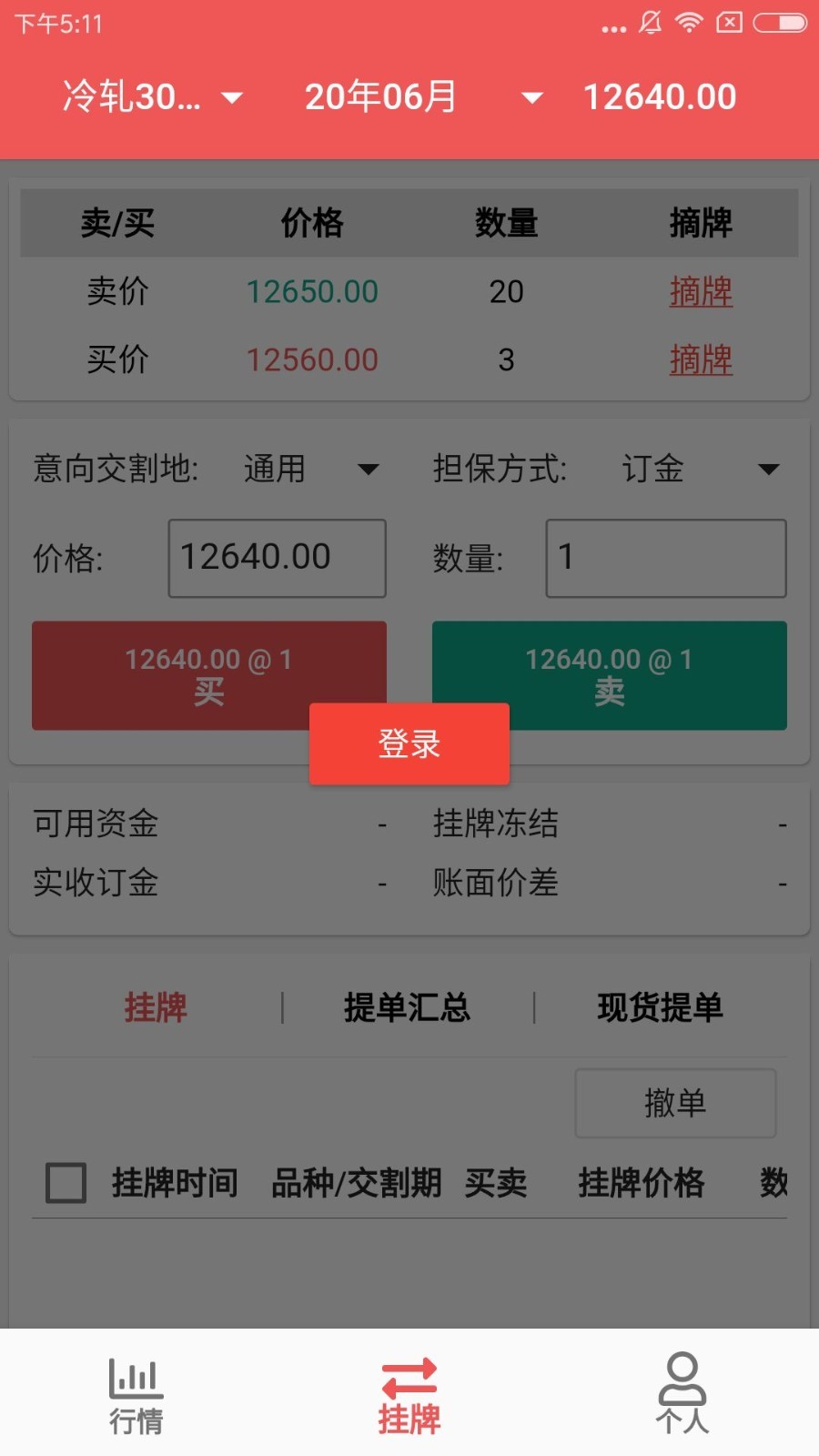This screenshot has width=819, height=1456.
Task: Open the 冷轧30 product dropdown
Action: 151,96
